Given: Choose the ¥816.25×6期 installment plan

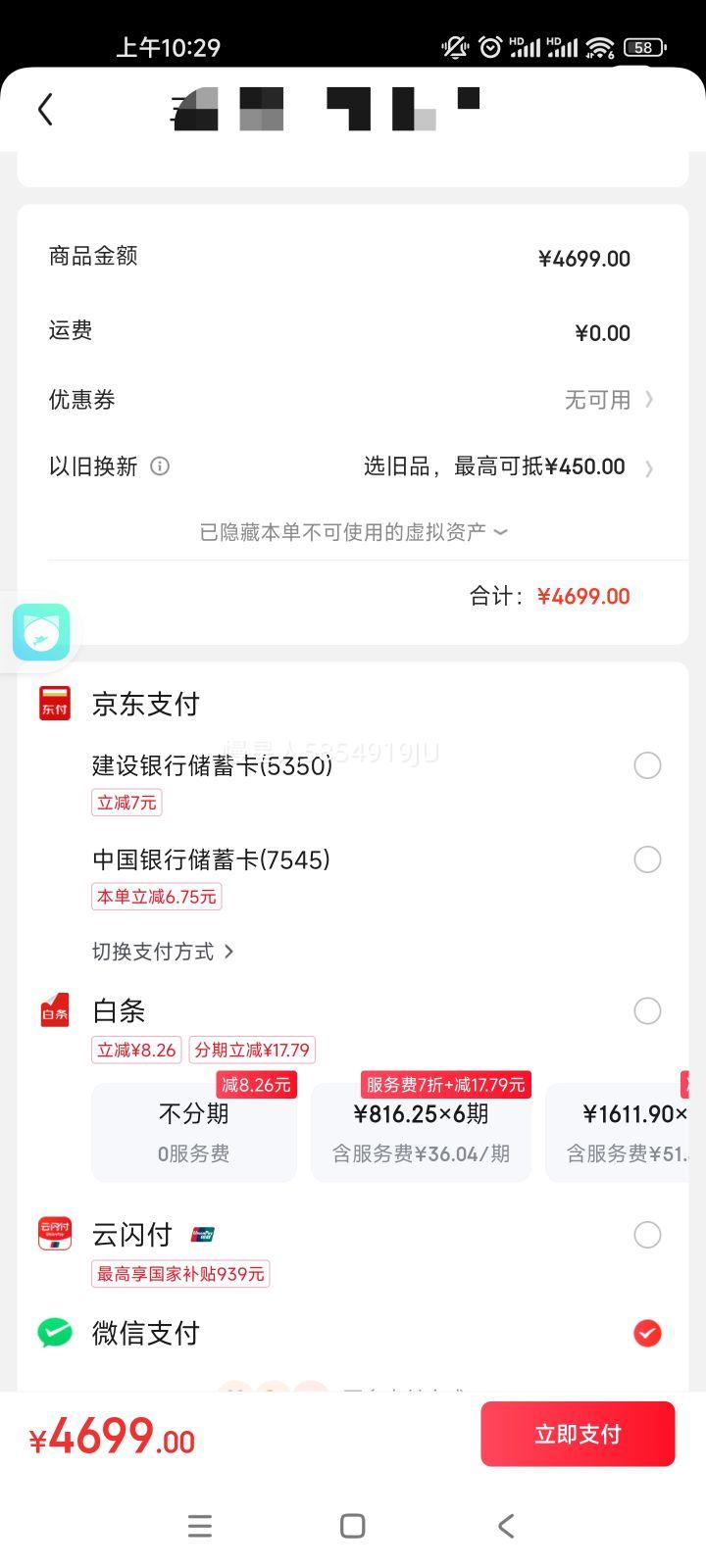Looking at the screenshot, I should (422, 1132).
